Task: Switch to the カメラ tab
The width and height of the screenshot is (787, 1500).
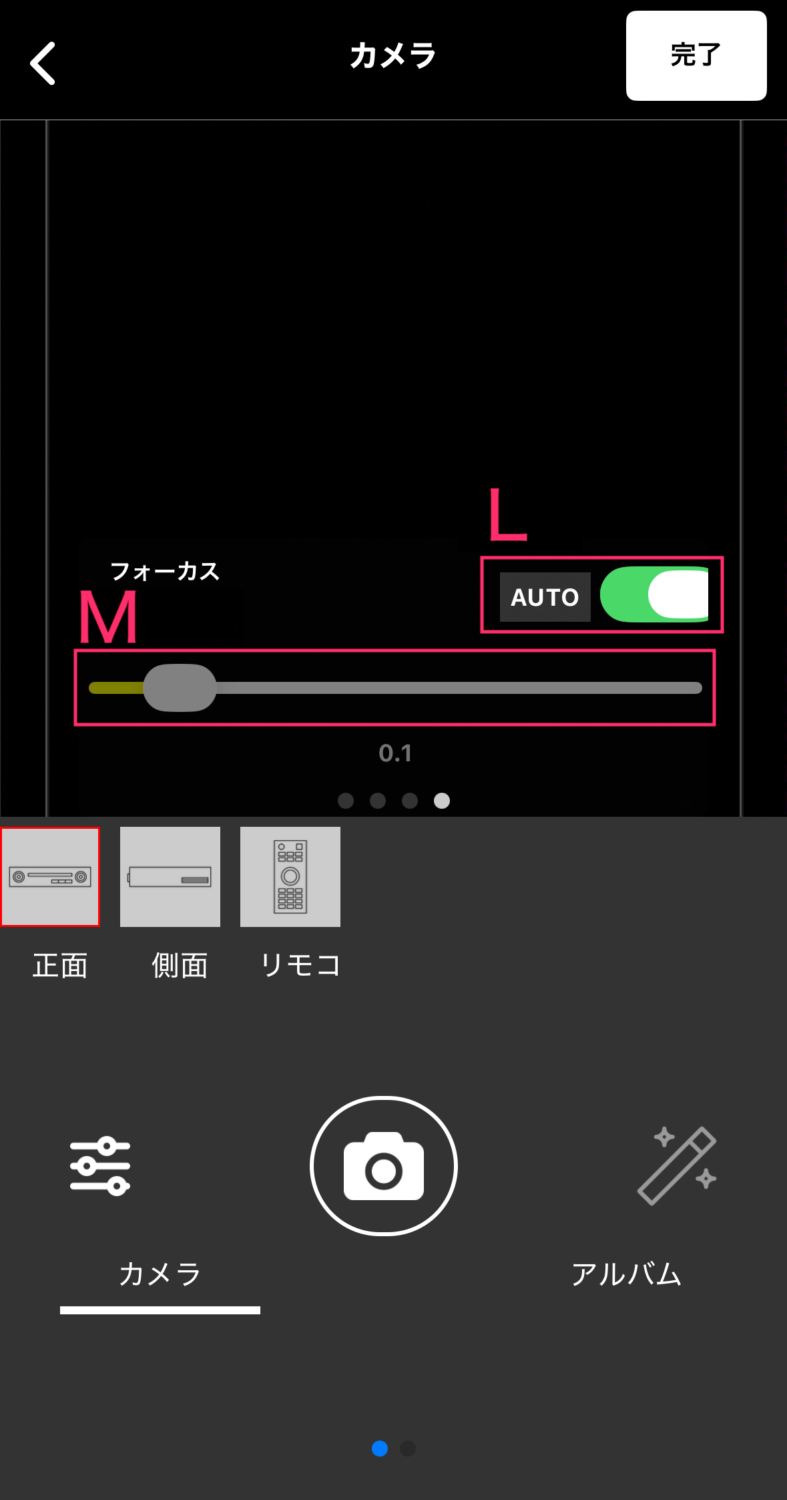Action: (x=160, y=1274)
